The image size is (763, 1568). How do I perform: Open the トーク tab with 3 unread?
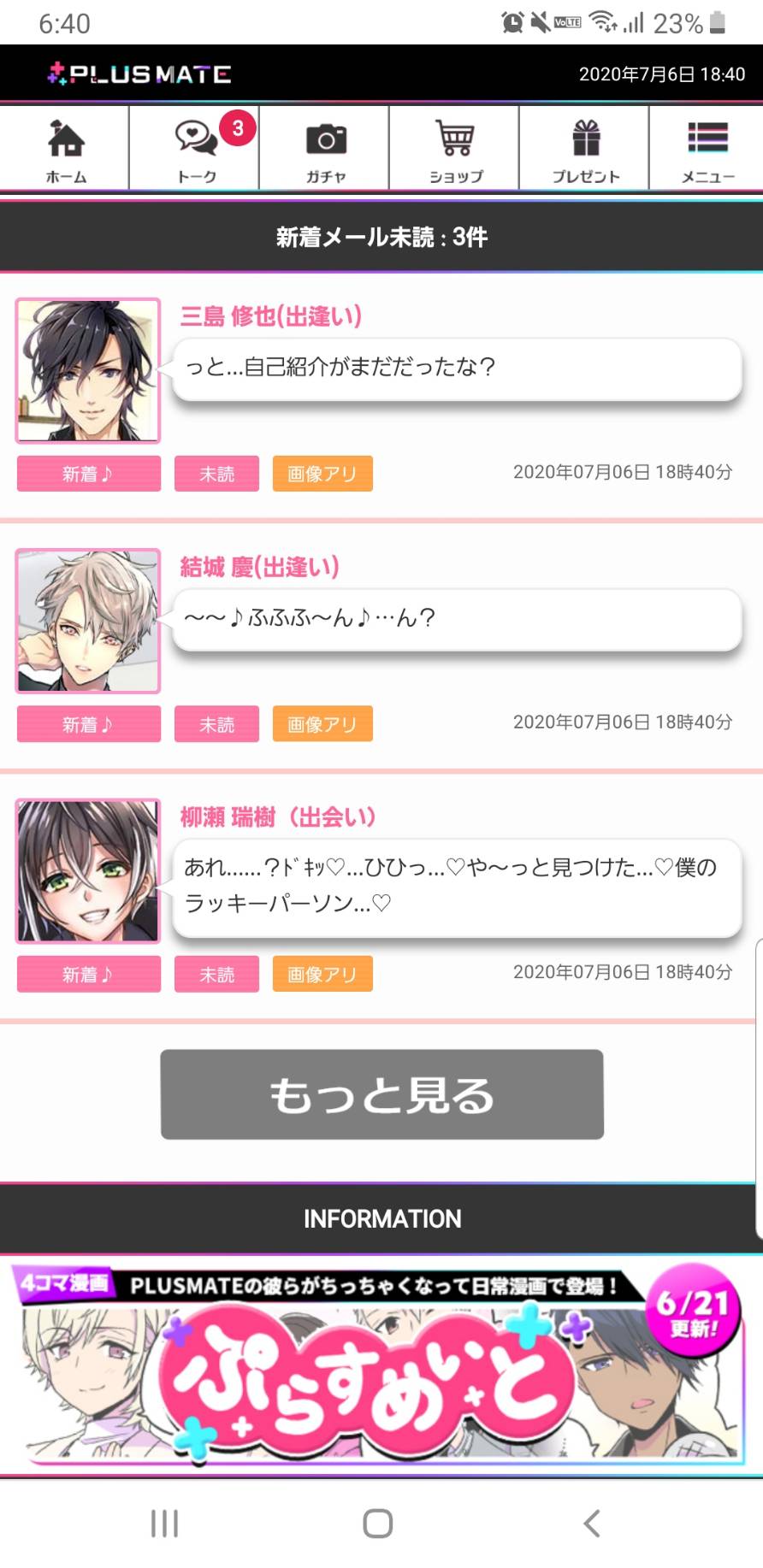tap(196, 150)
